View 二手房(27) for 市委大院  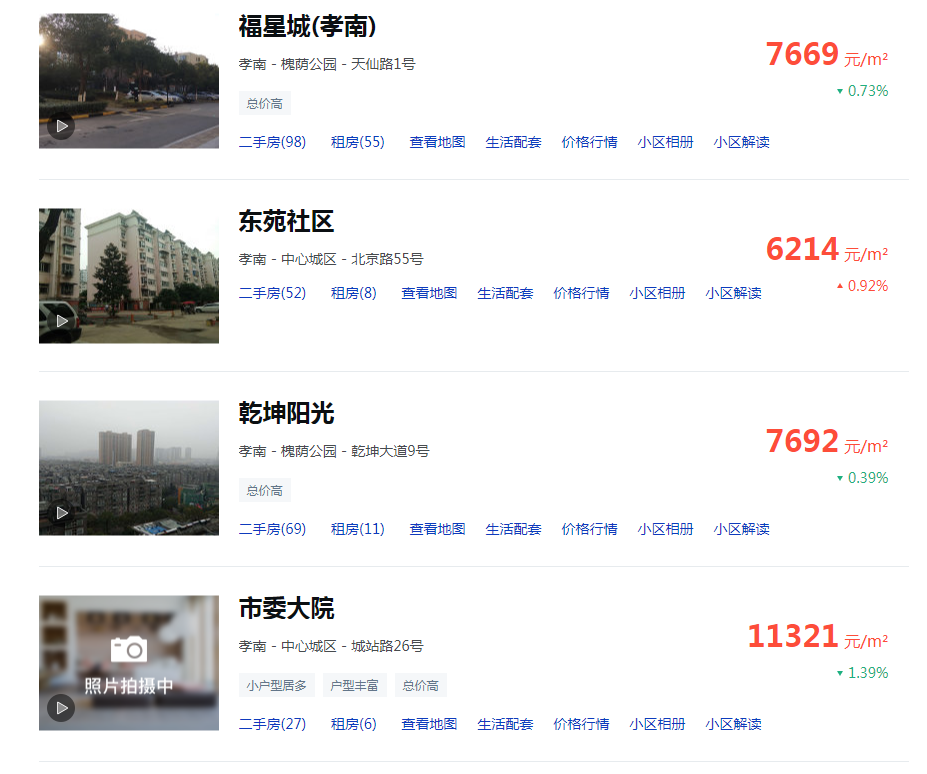pos(272,724)
